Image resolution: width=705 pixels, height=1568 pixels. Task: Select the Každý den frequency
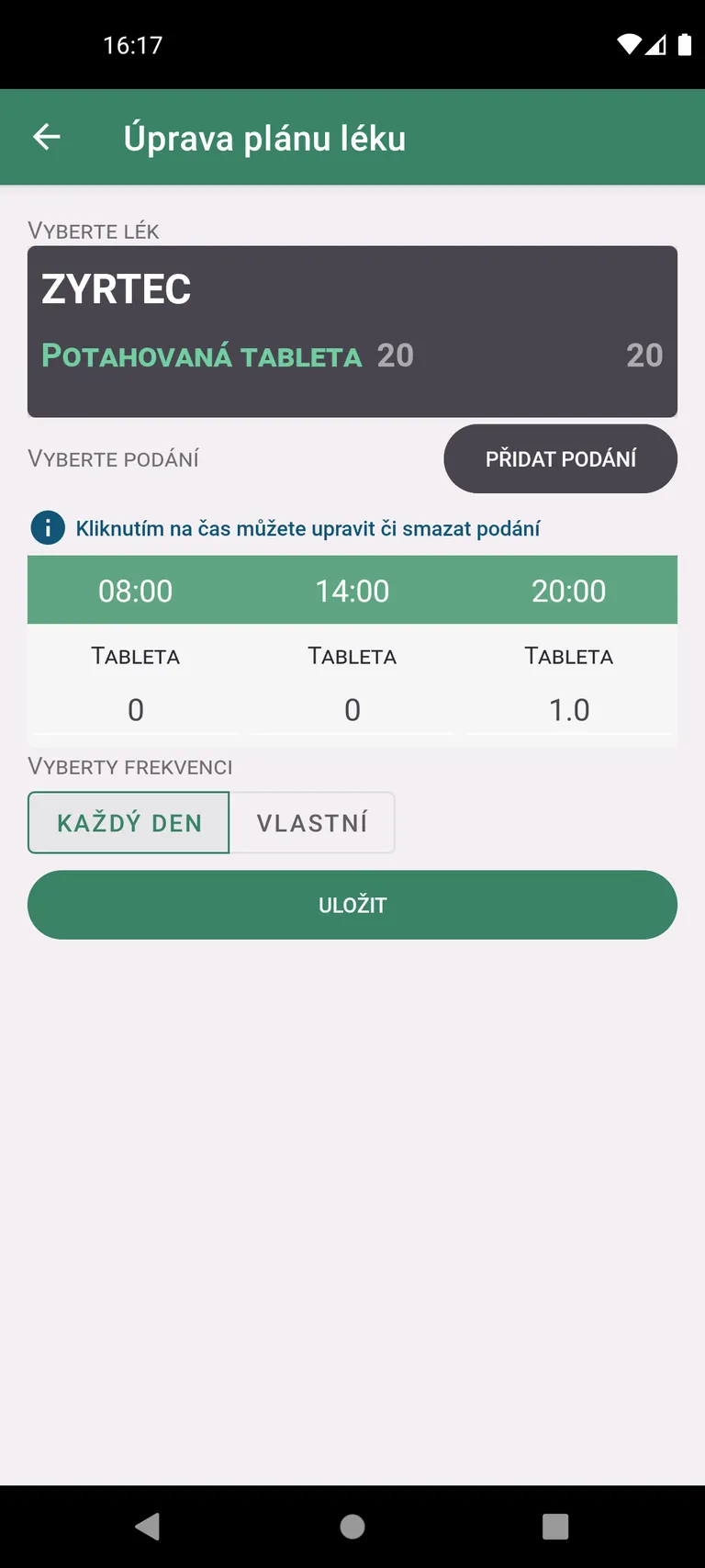point(129,823)
